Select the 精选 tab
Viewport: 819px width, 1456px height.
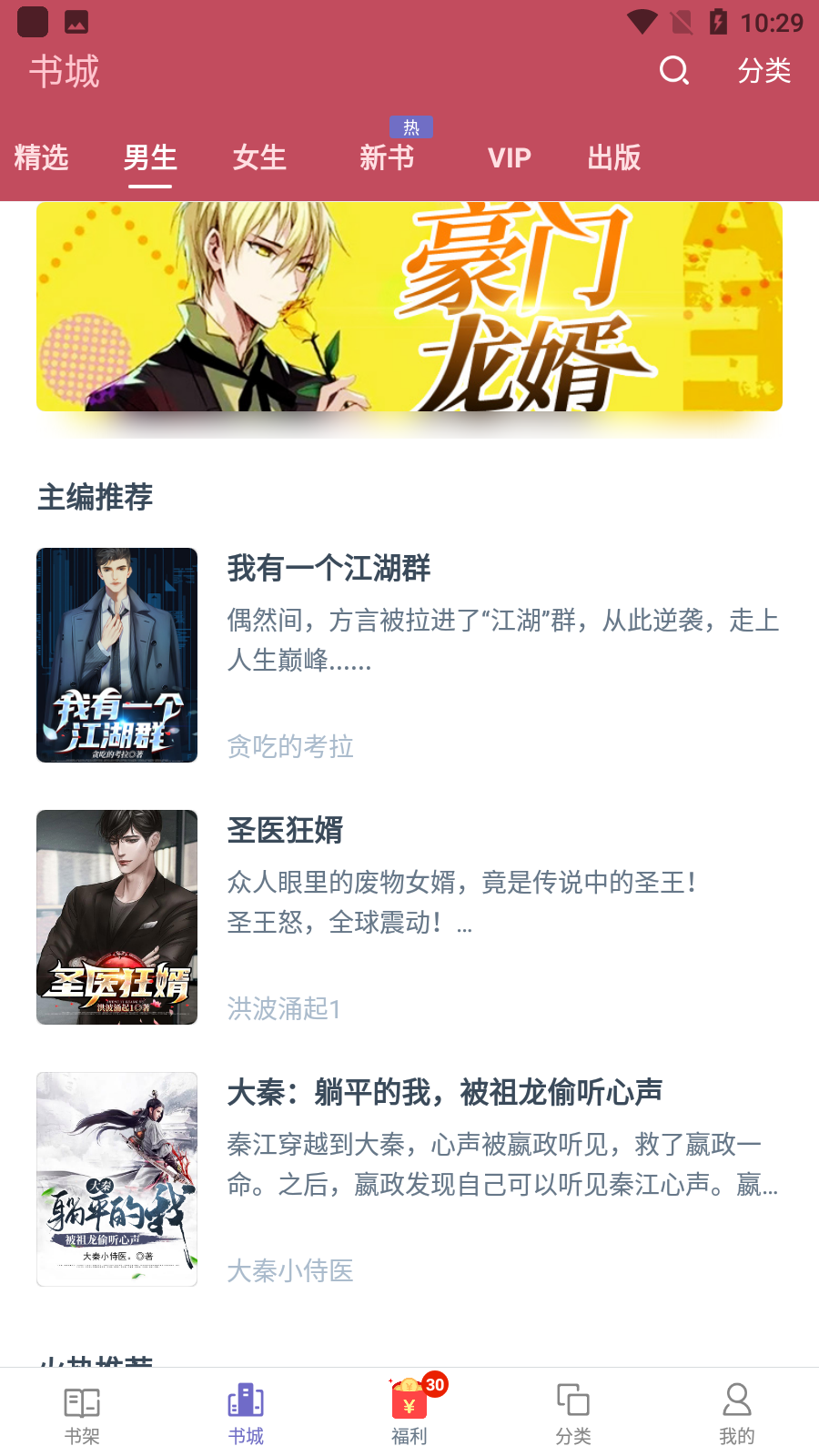(x=40, y=158)
